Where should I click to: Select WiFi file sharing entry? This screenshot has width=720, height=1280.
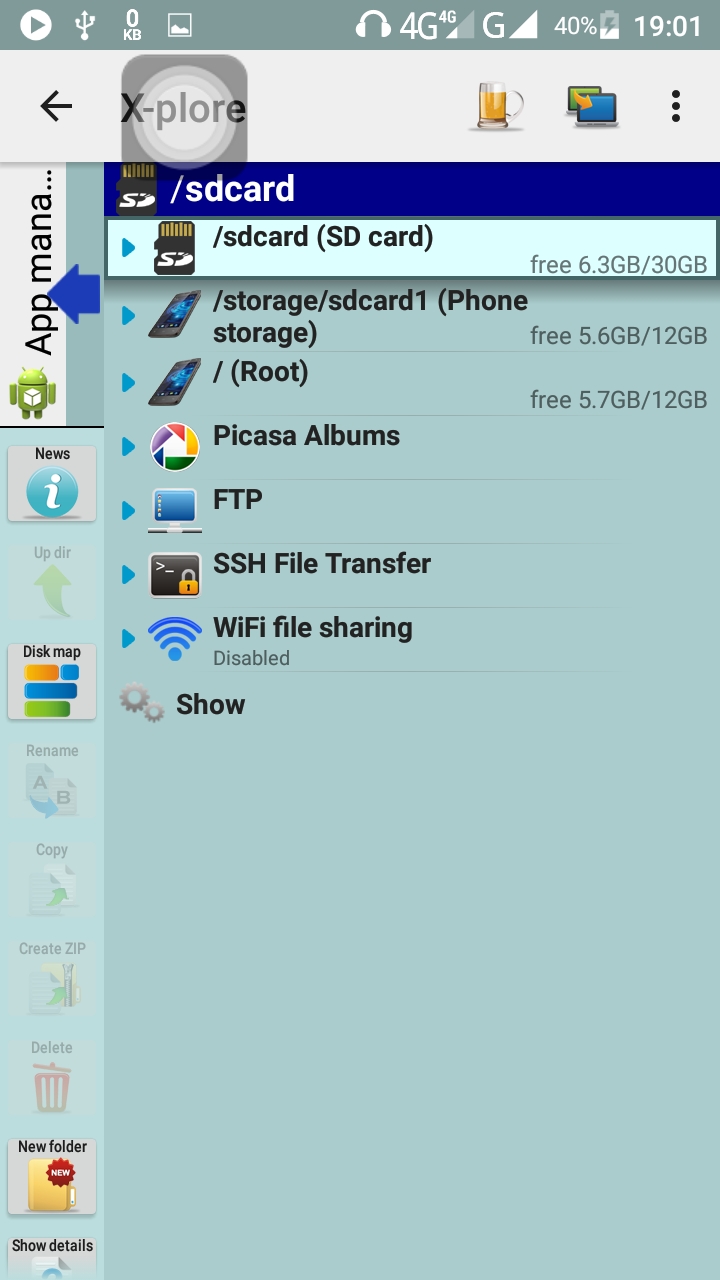pos(312,638)
